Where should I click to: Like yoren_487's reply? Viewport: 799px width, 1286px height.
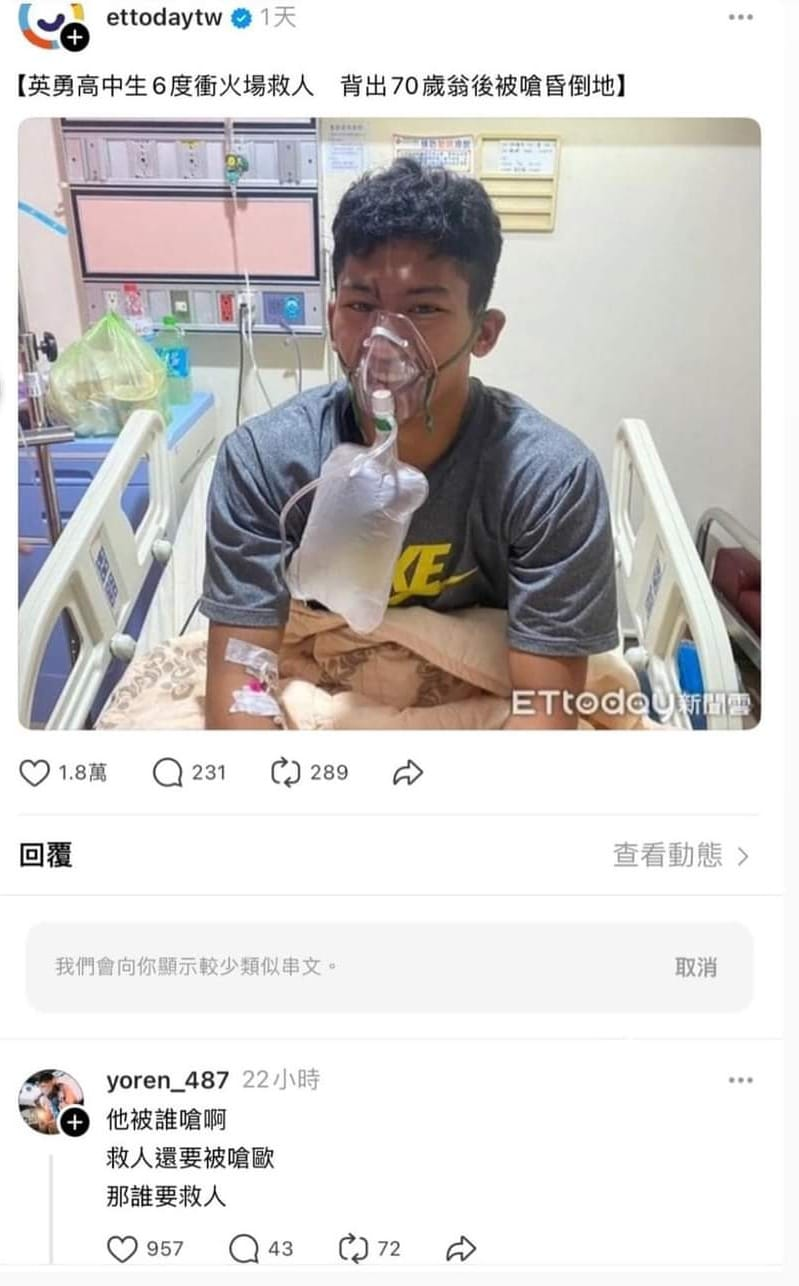pos(122,1248)
